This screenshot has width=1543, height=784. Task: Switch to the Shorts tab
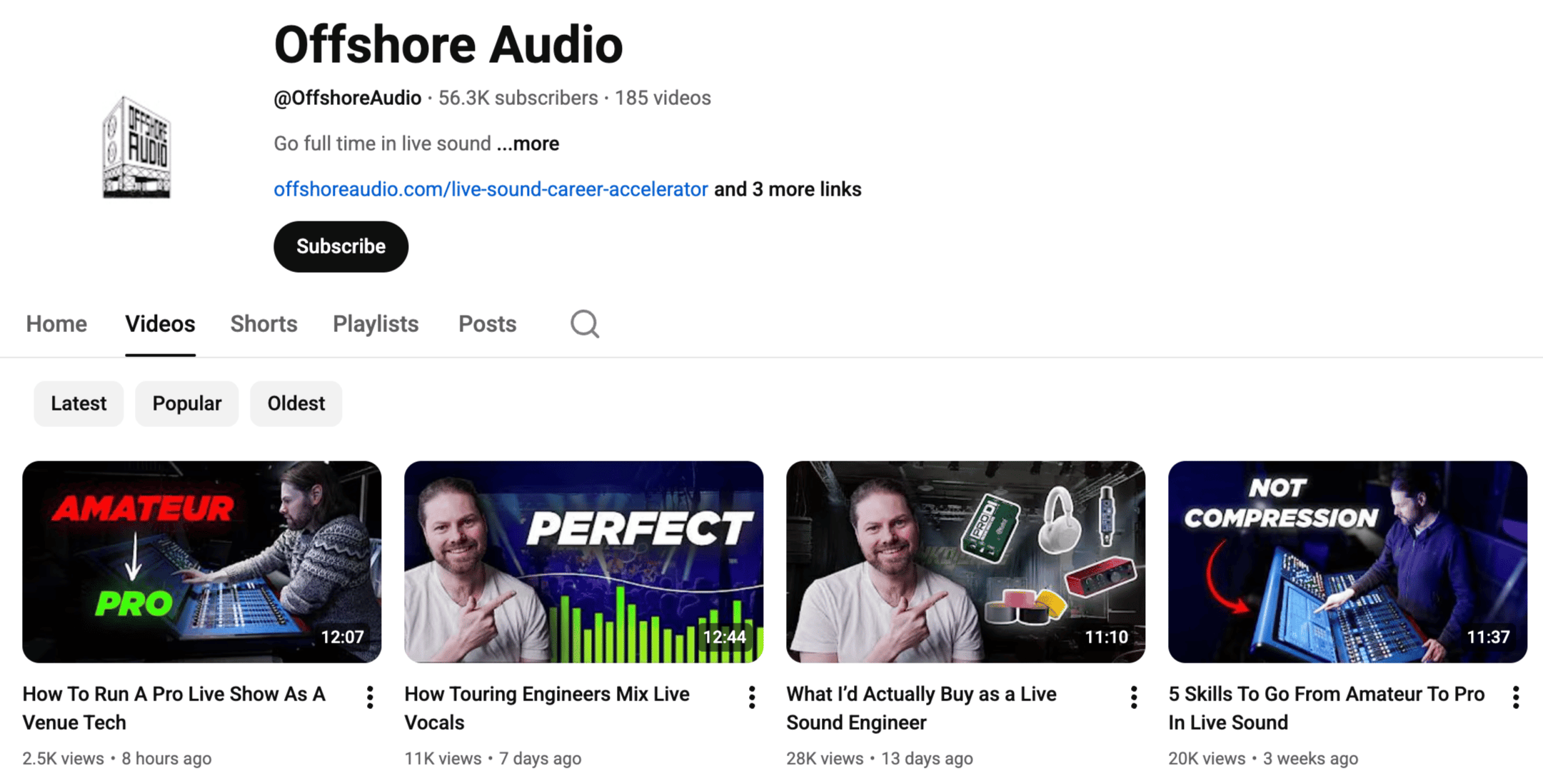[263, 324]
